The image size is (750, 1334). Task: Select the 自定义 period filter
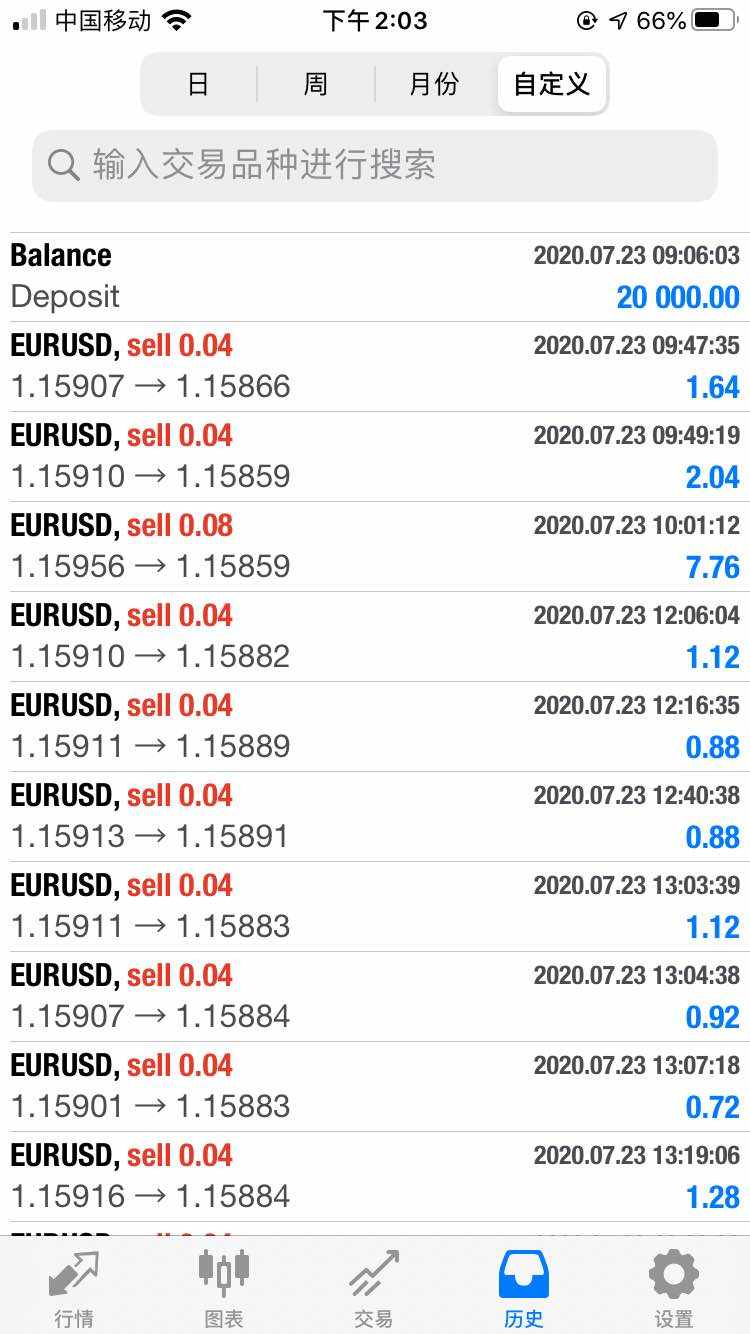(551, 84)
